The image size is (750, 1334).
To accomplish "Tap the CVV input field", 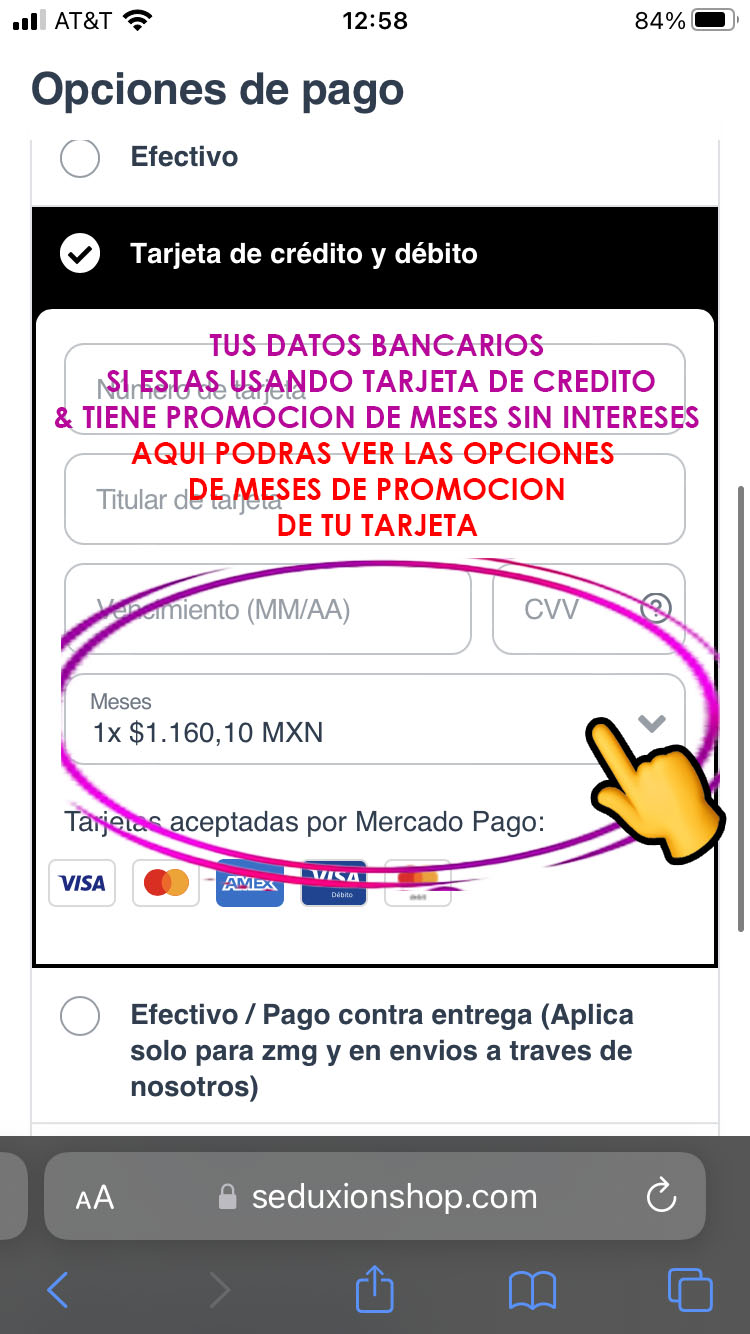I will (560, 609).
